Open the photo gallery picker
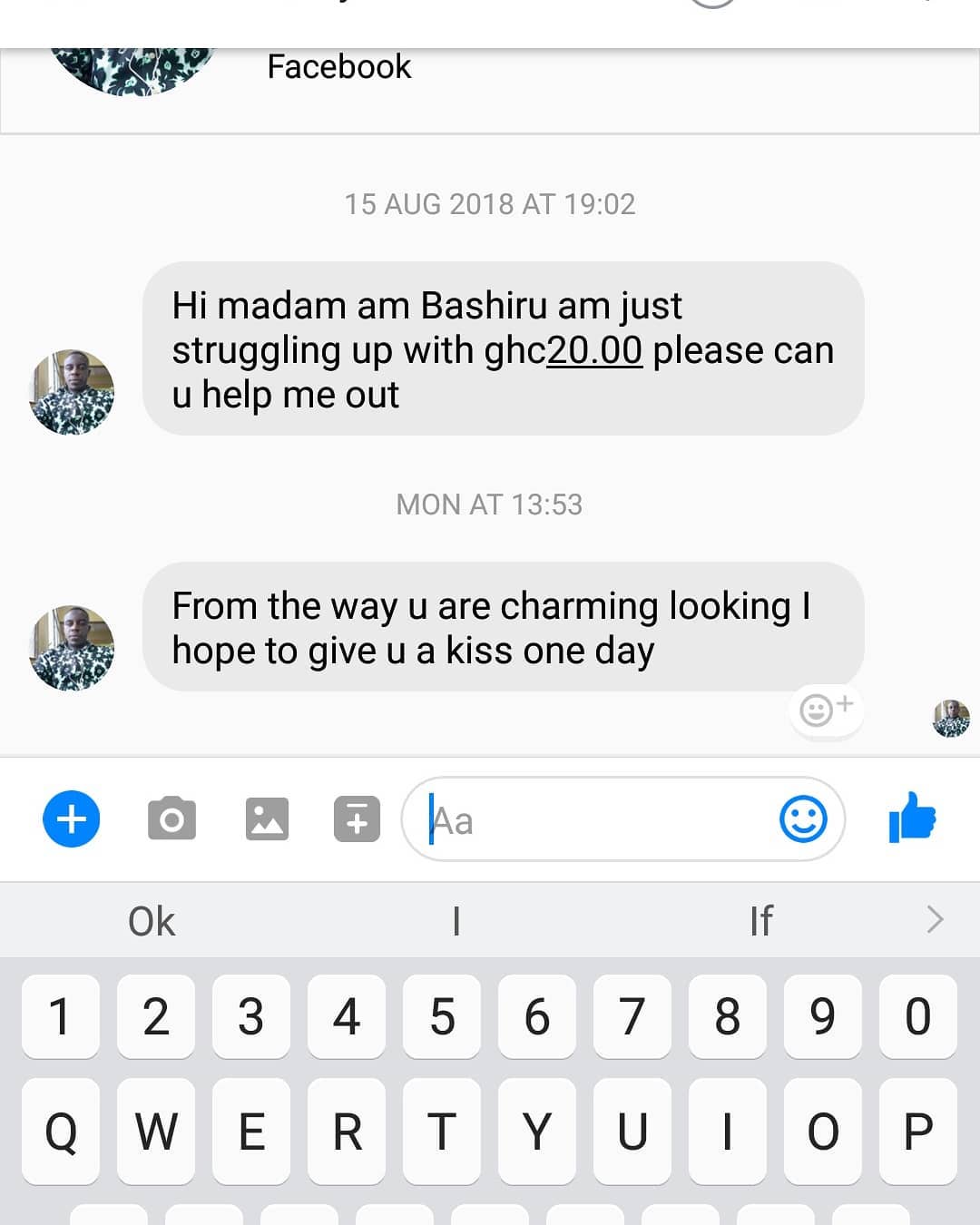This screenshot has width=980, height=1225. pyautogui.click(x=267, y=819)
